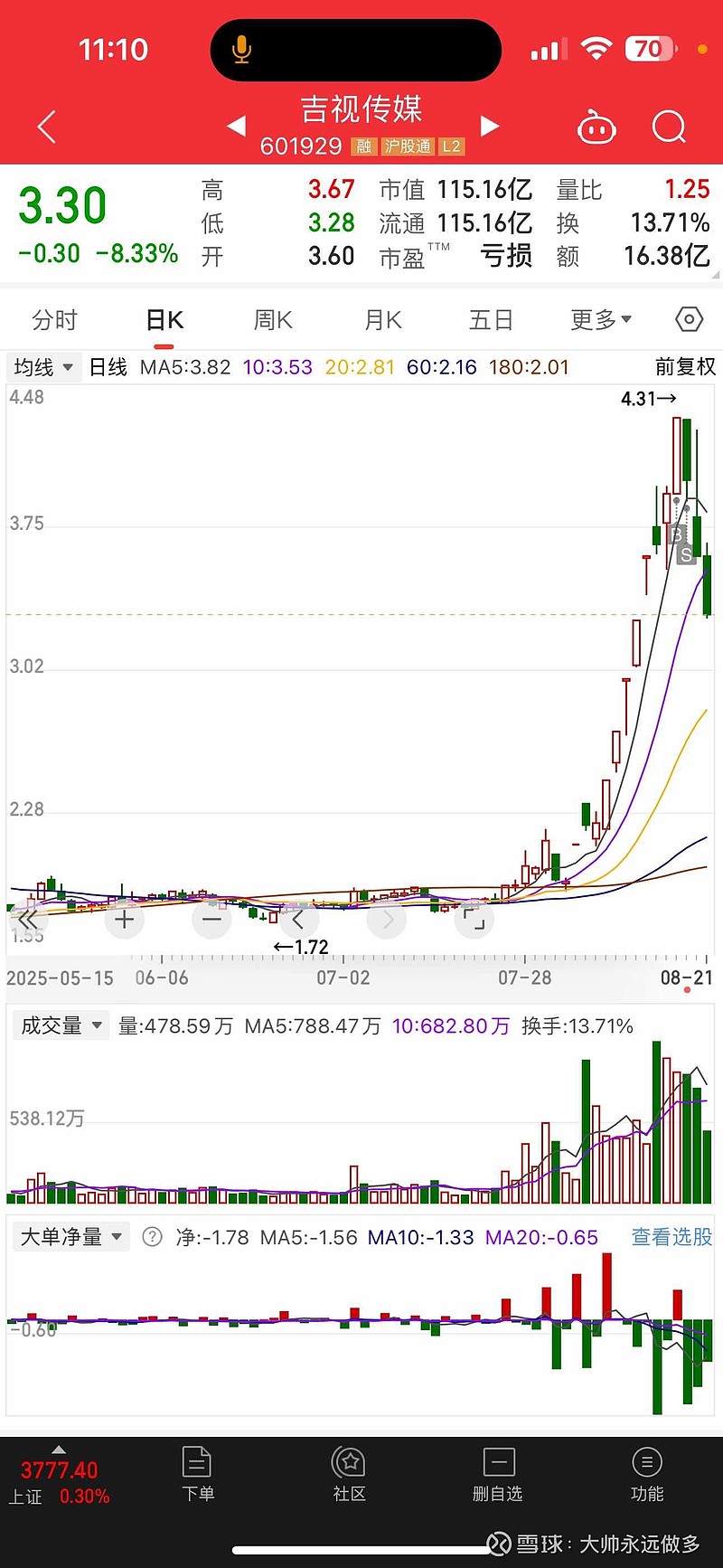Change the 前复权 adjustment setting
Viewport: 723px width, 1568px height.
coord(685,367)
